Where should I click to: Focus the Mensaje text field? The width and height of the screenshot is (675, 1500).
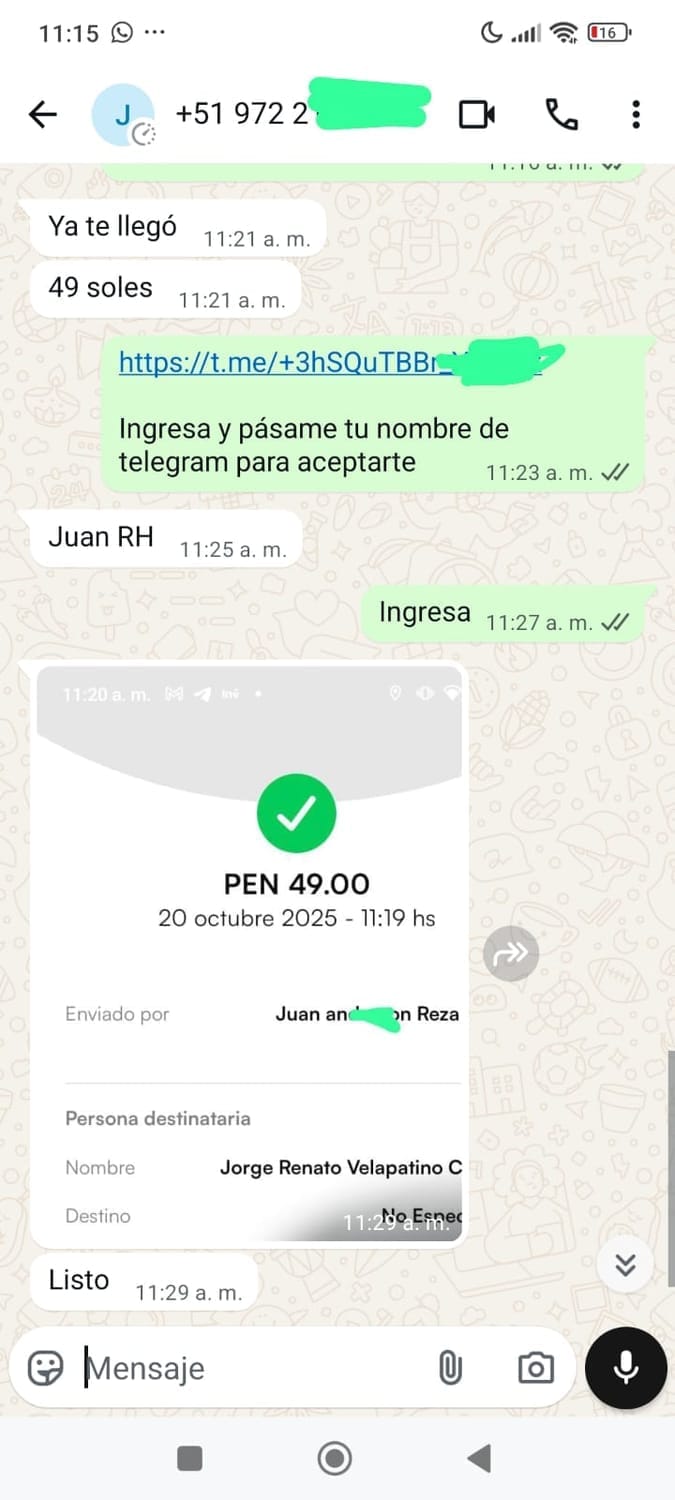point(250,1367)
